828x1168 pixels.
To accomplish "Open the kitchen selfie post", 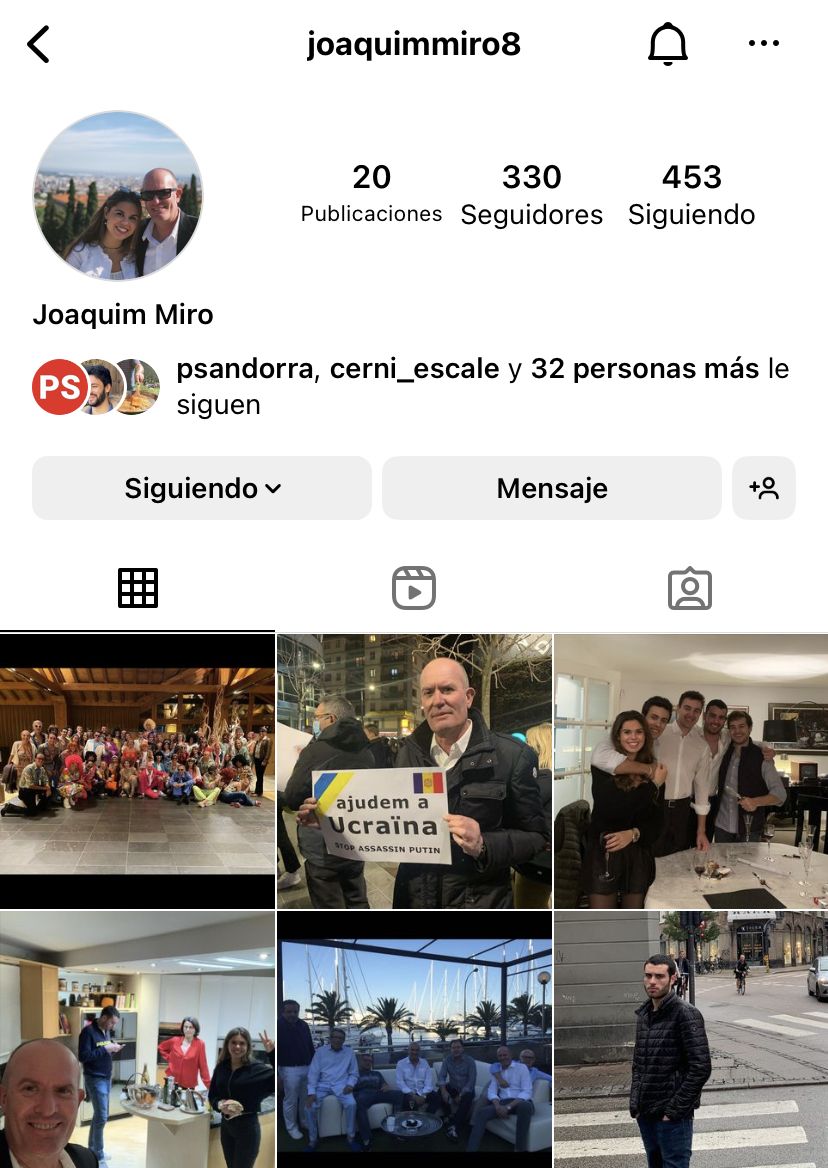I will point(137,1040).
